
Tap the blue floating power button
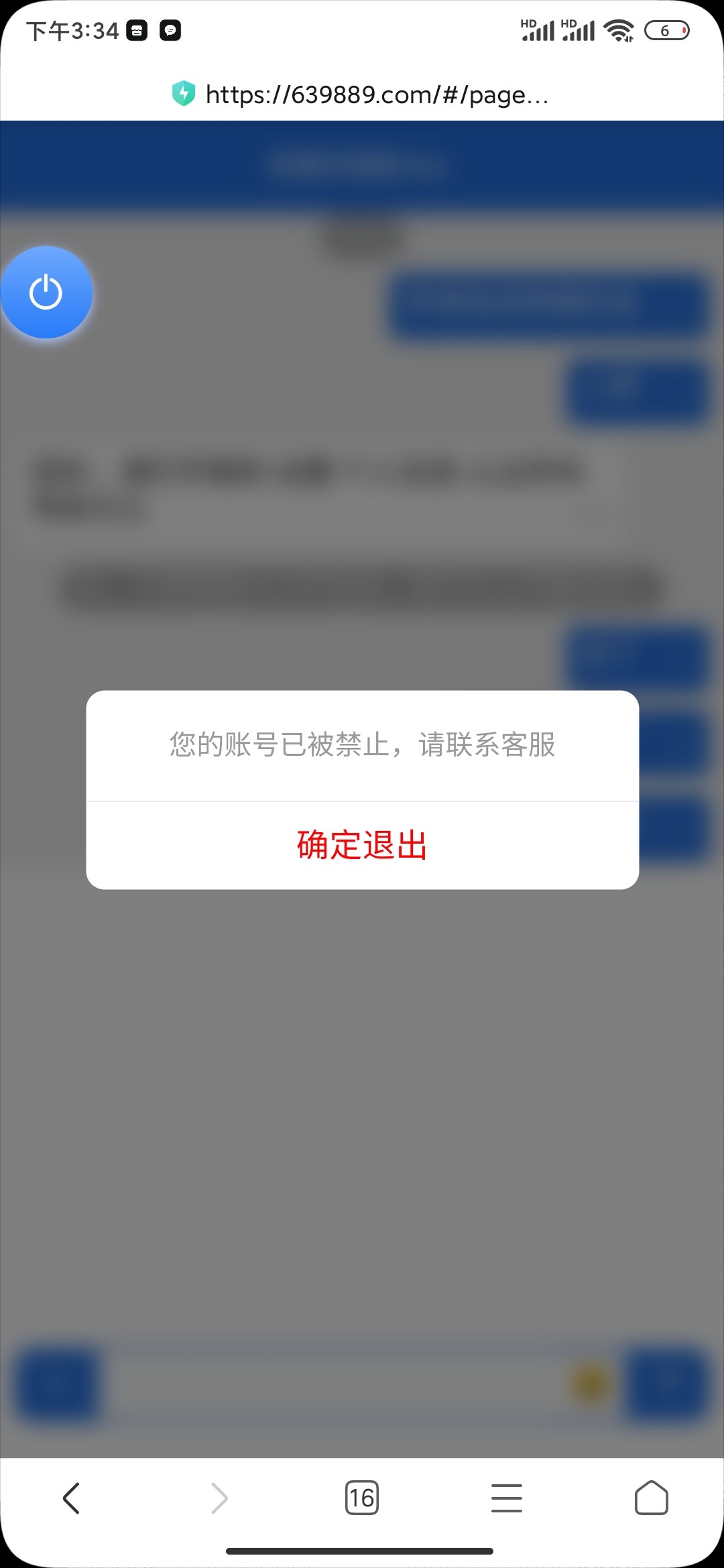tap(46, 292)
